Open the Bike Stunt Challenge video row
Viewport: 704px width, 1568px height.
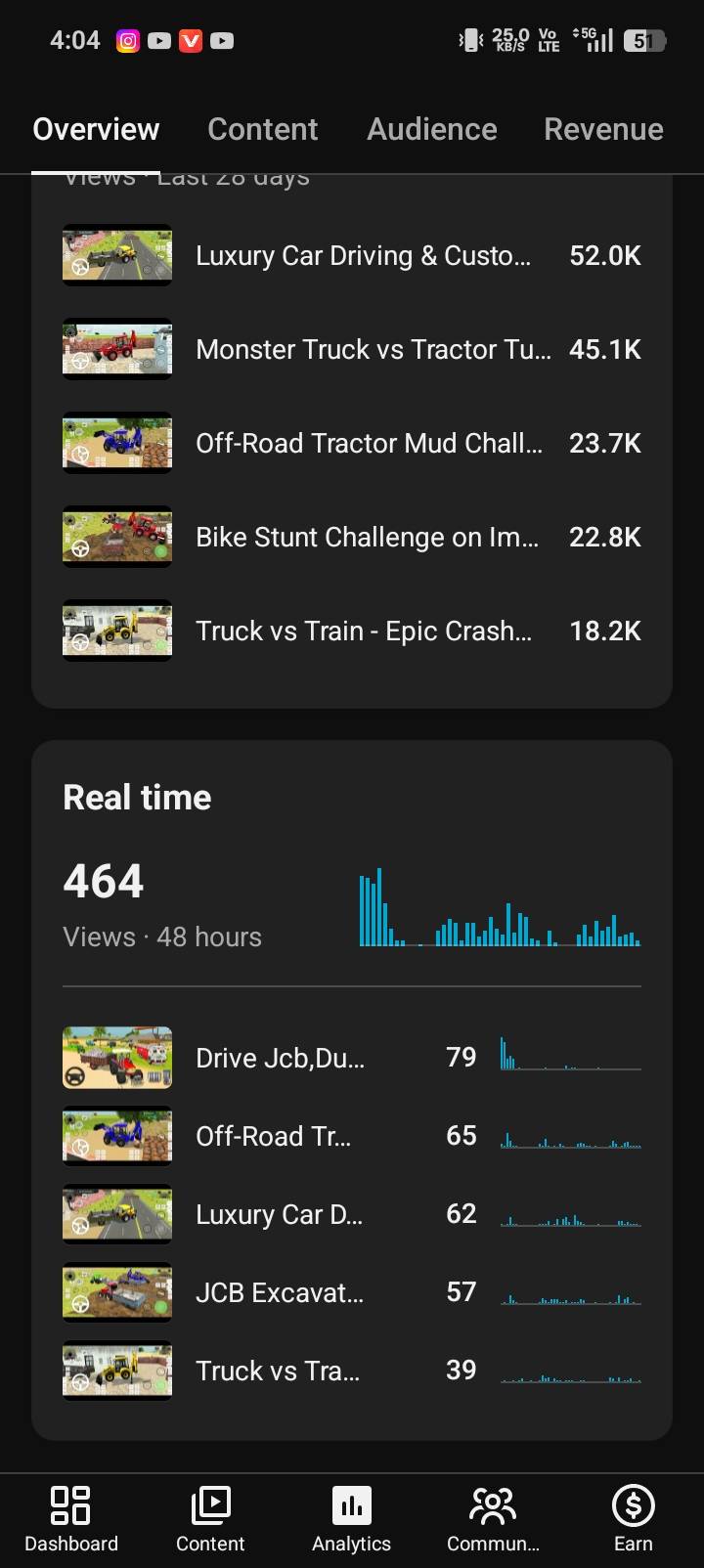pos(352,538)
